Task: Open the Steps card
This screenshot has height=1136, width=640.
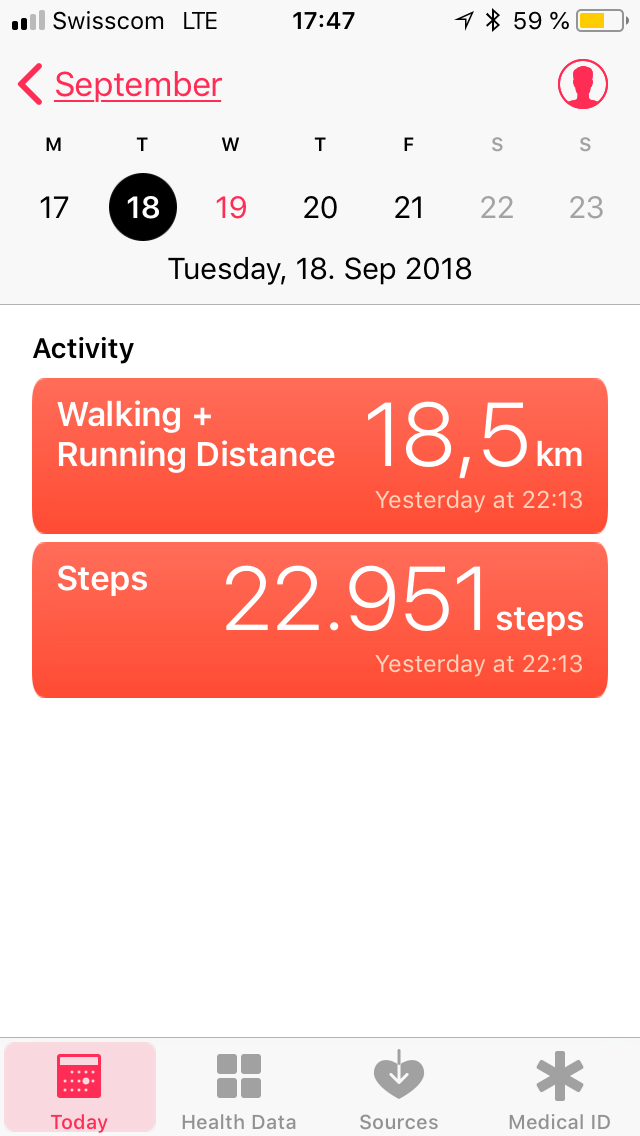Action: click(x=320, y=620)
